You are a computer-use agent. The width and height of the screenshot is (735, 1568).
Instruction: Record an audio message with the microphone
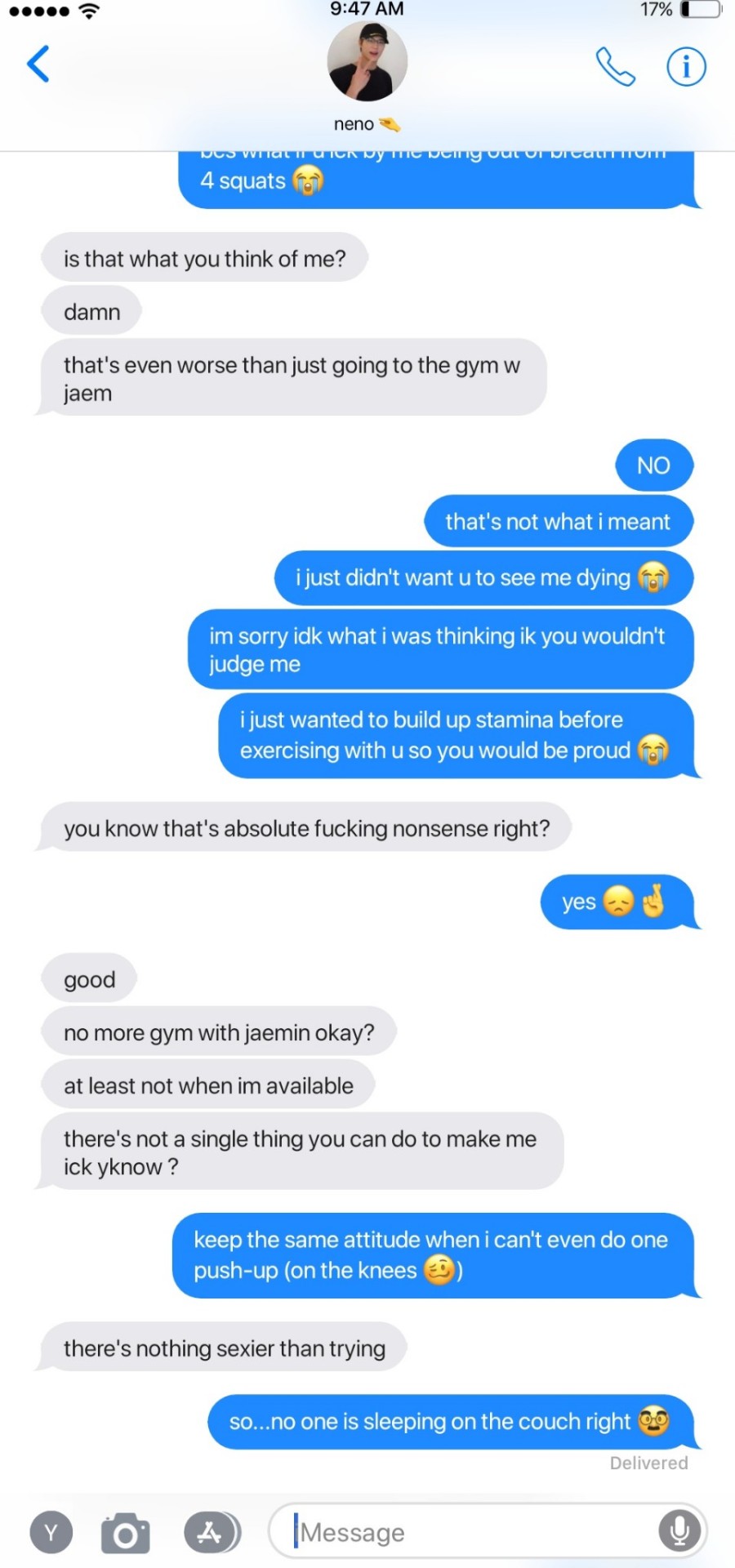[679, 1531]
